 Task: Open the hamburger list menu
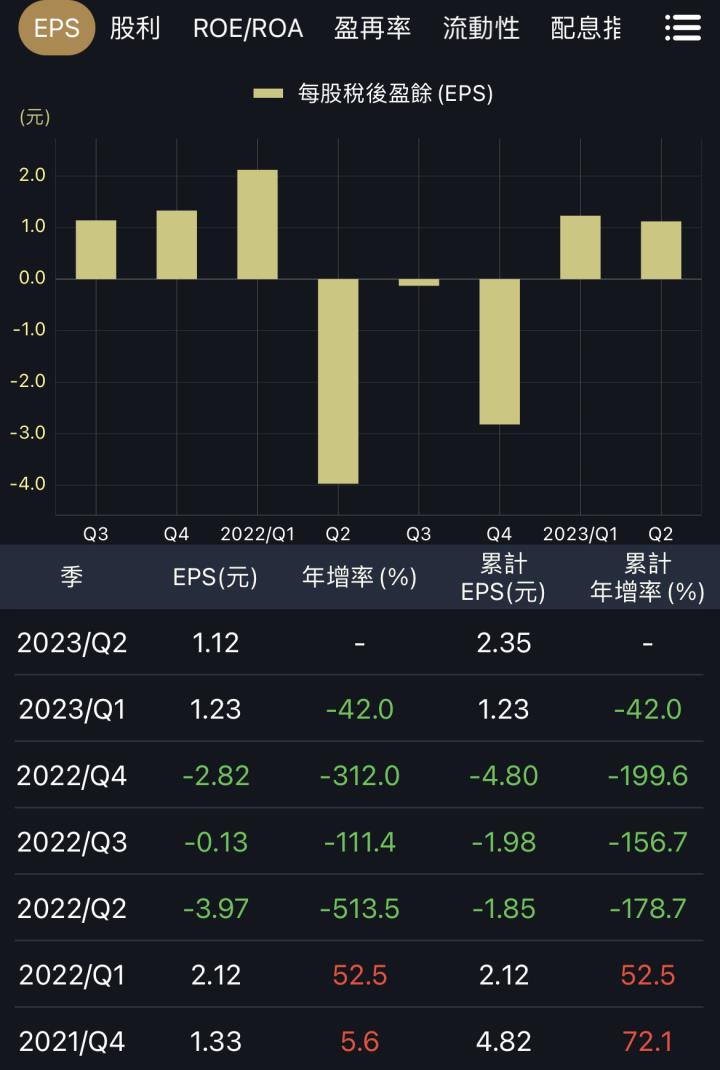click(683, 28)
